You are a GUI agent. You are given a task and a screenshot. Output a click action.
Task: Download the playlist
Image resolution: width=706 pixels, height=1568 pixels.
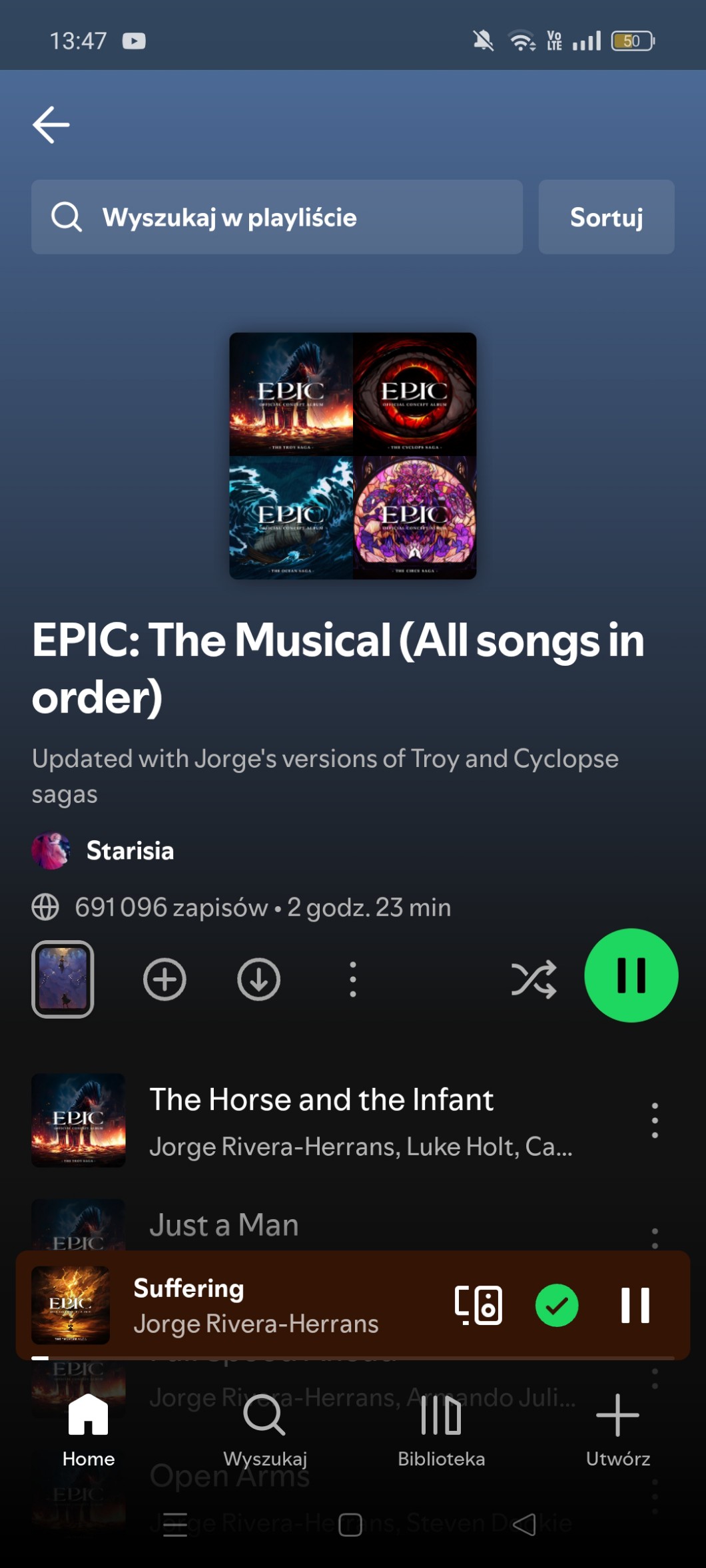258,979
